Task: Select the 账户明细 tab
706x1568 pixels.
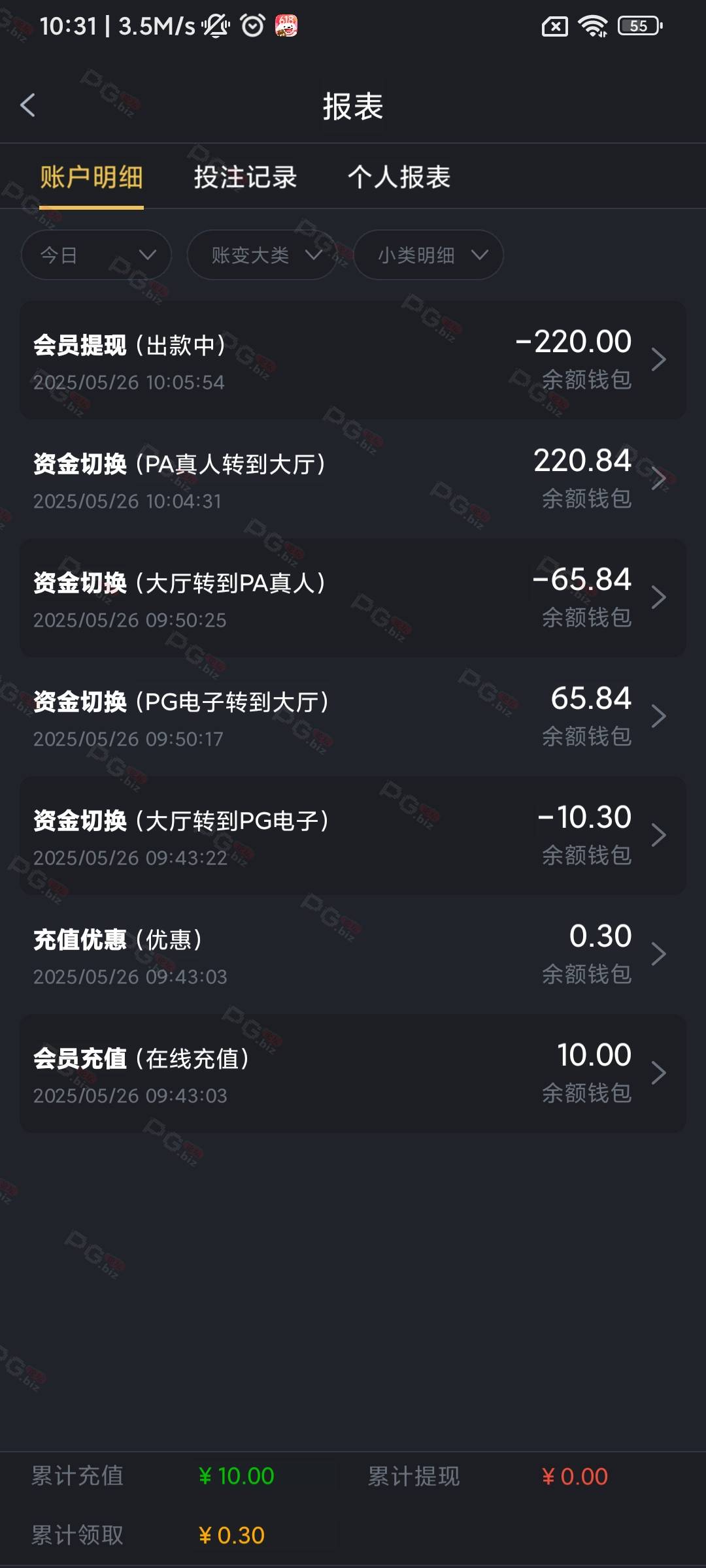Action: (92, 177)
